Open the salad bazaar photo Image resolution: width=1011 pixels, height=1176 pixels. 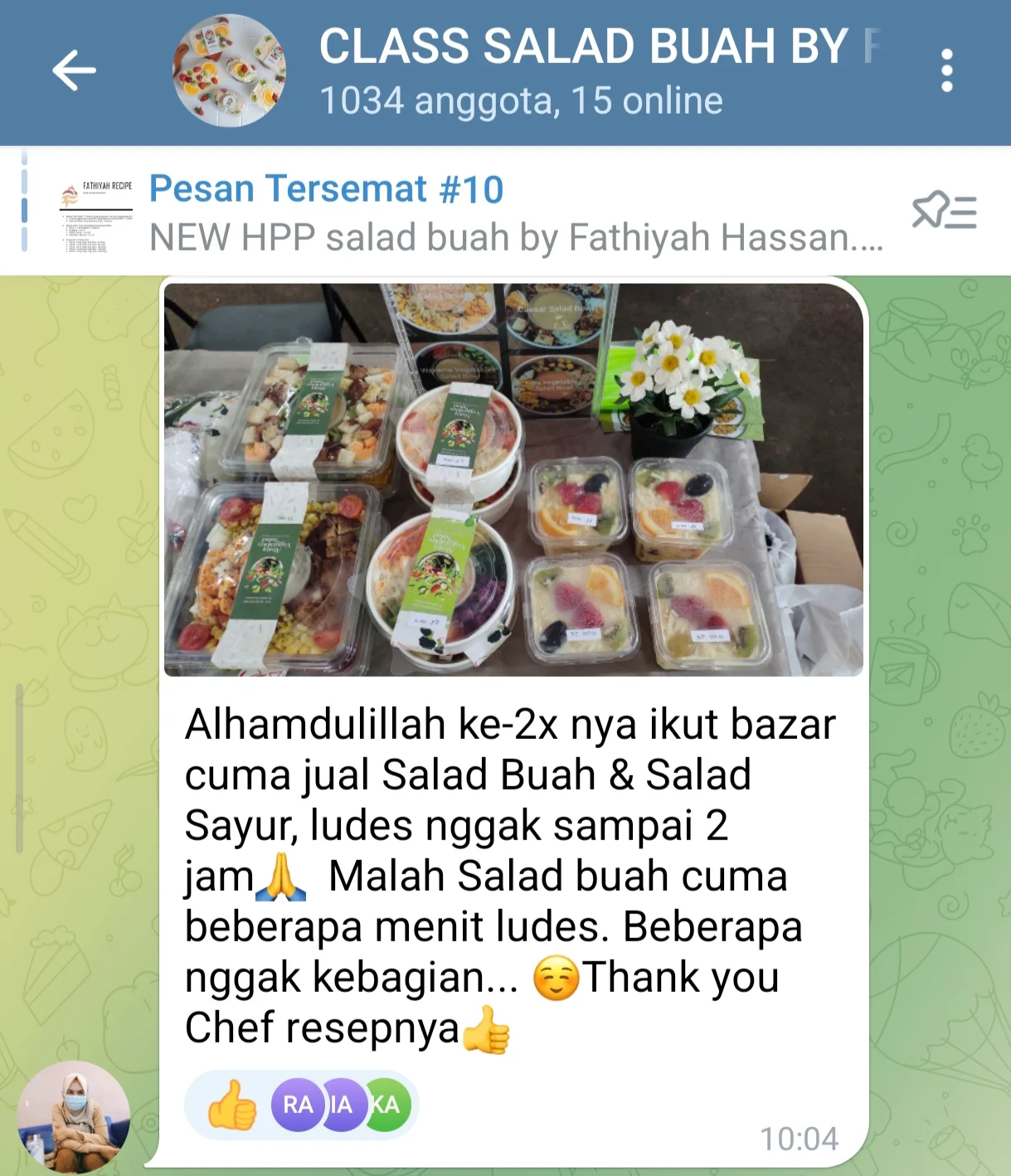point(513,479)
